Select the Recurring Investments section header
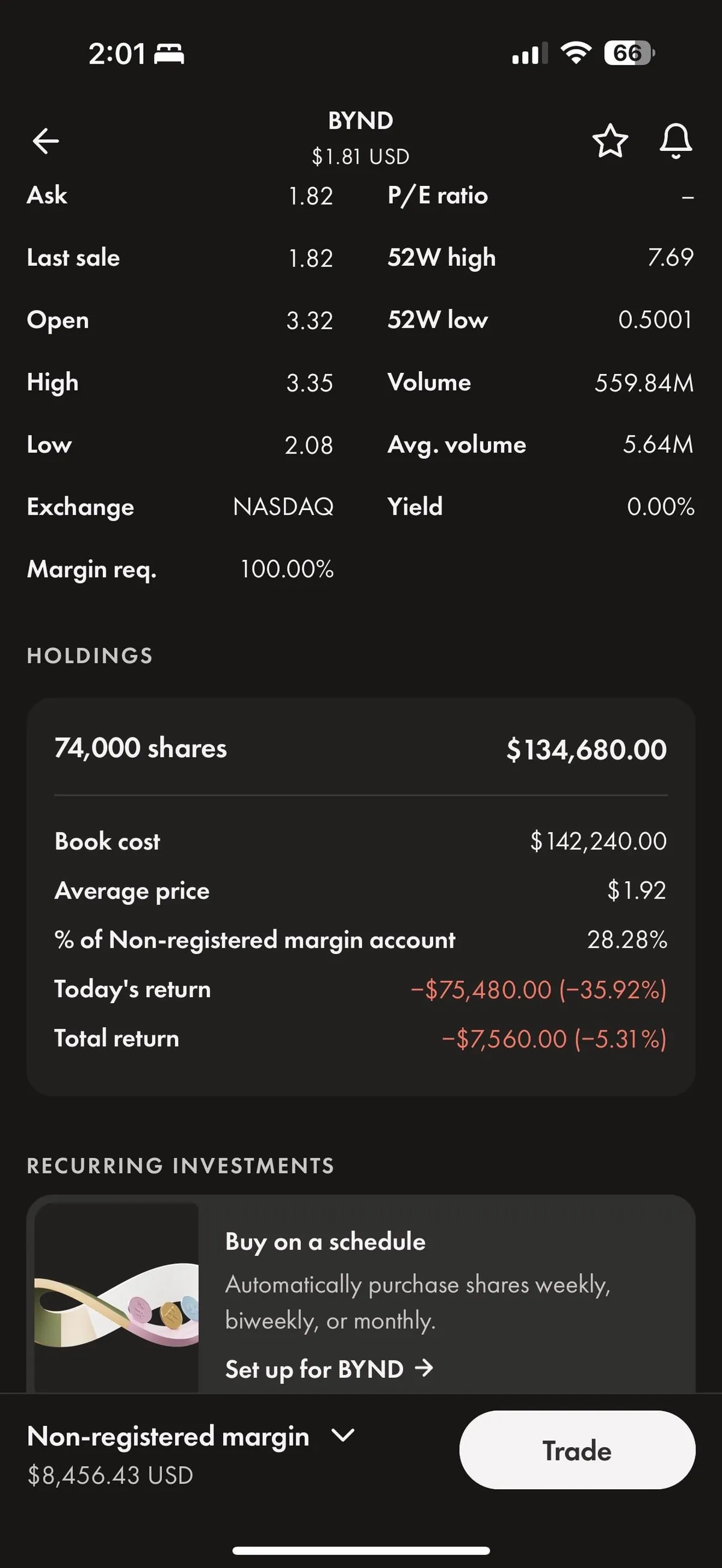The image size is (722, 1568). [179, 1165]
